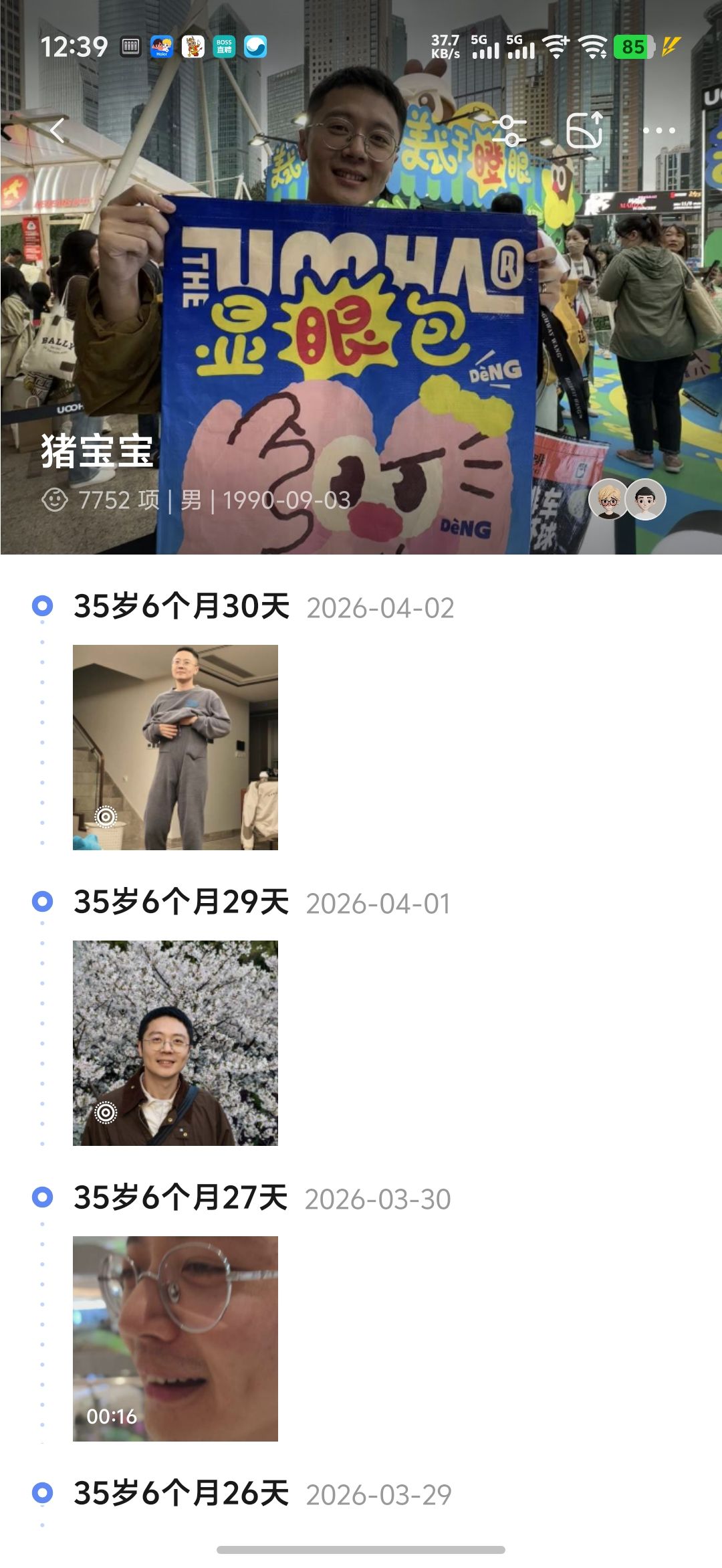Viewport: 722px width, 1568px height.
Task: Open the two avatar icons on the cover
Action: point(627,500)
